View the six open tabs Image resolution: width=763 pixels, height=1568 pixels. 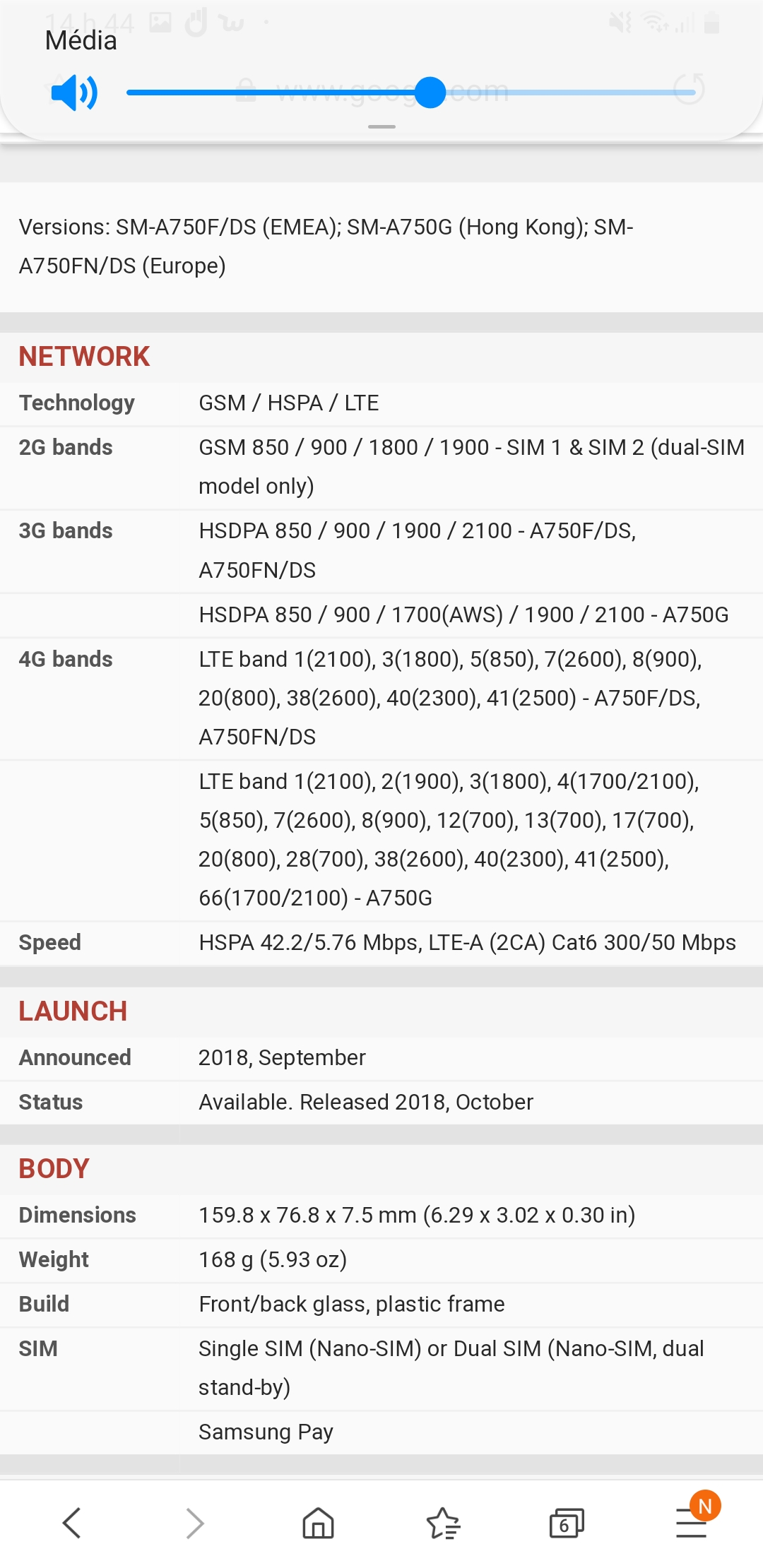coord(567,1523)
